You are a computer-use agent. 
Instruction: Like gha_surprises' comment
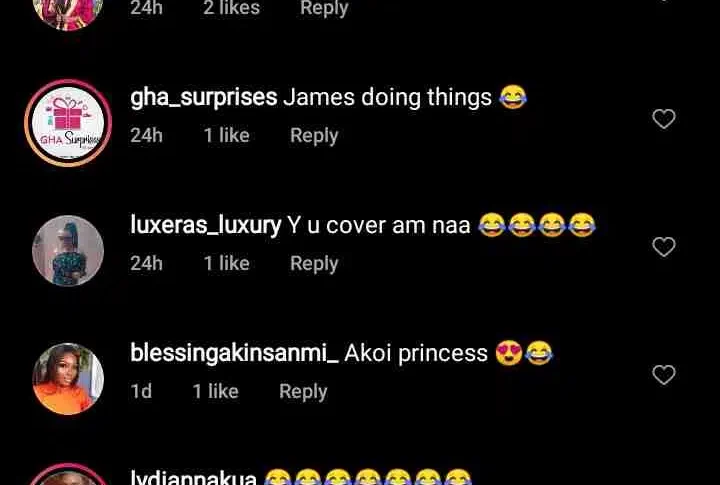click(664, 119)
